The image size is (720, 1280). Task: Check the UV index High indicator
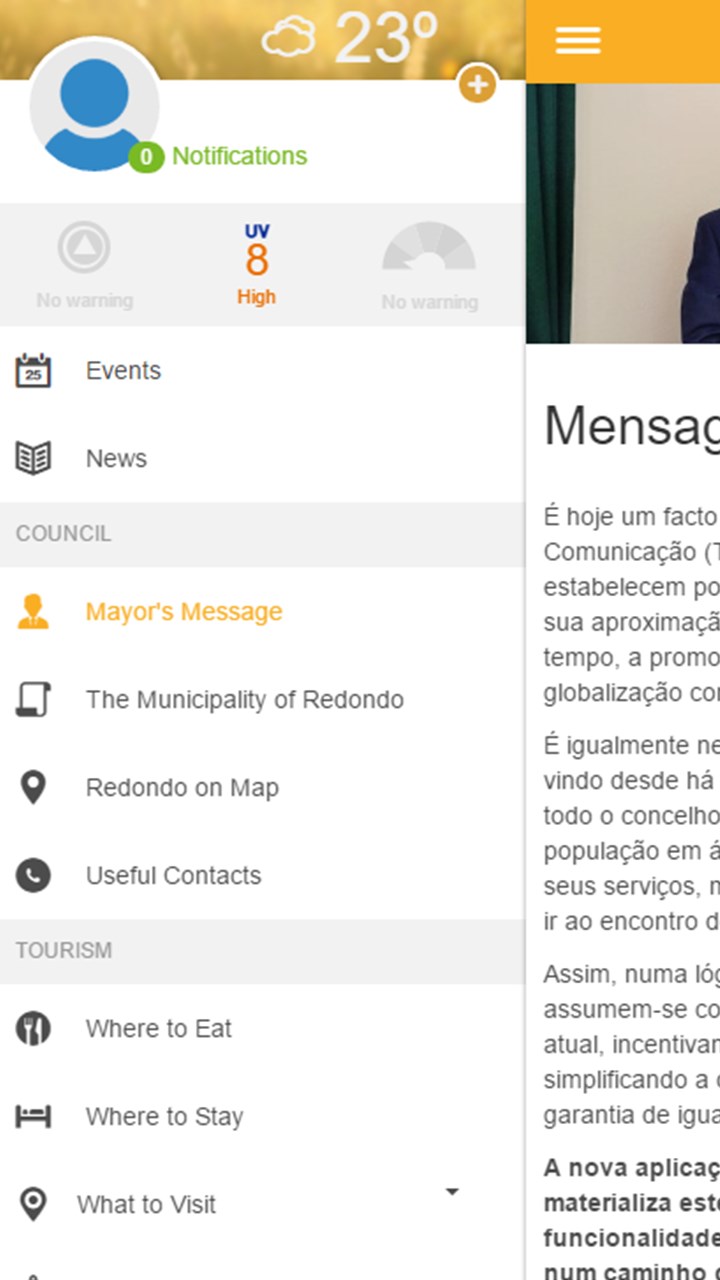click(257, 266)
